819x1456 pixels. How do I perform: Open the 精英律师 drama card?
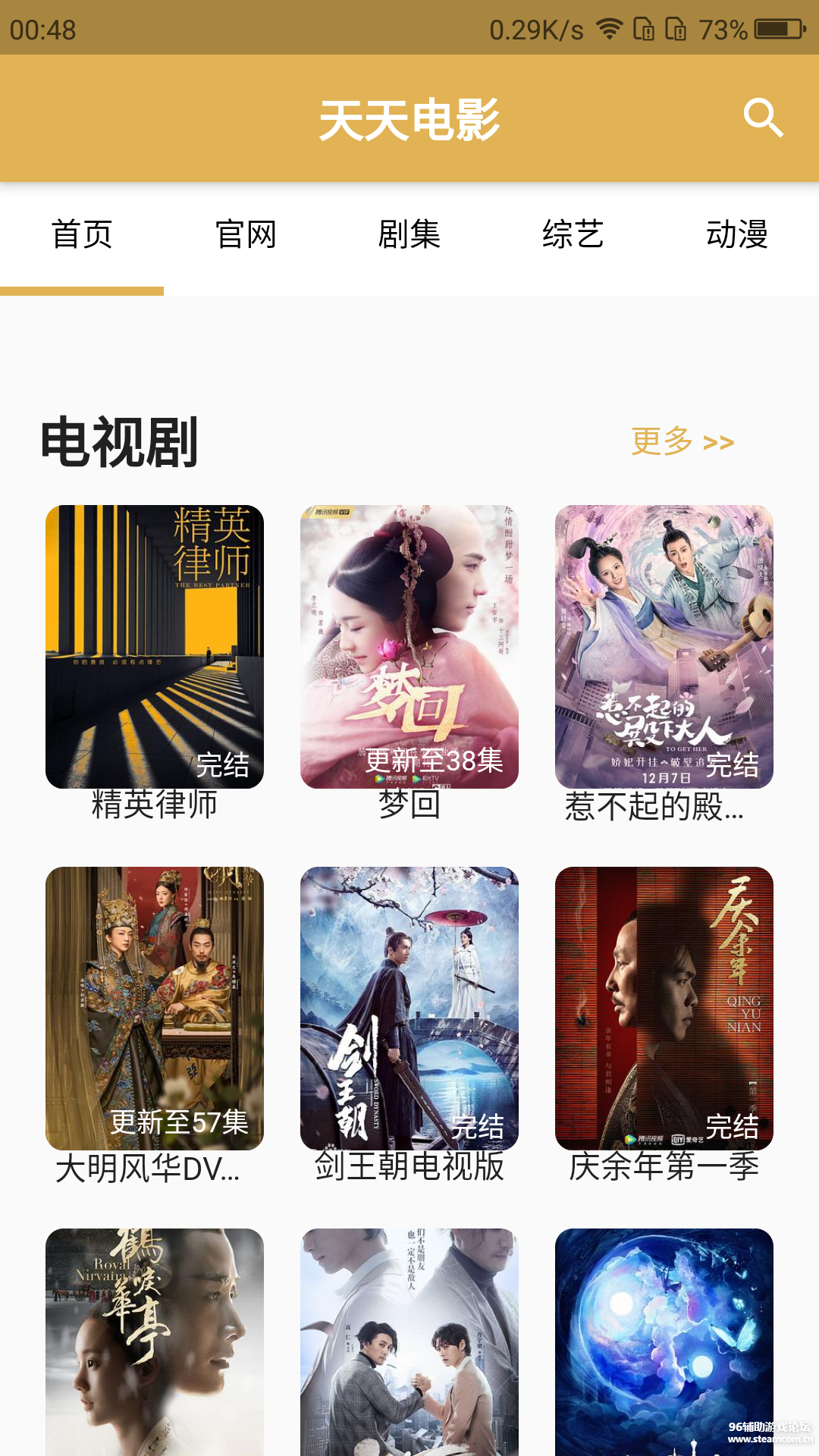click(x=155, y=647)
